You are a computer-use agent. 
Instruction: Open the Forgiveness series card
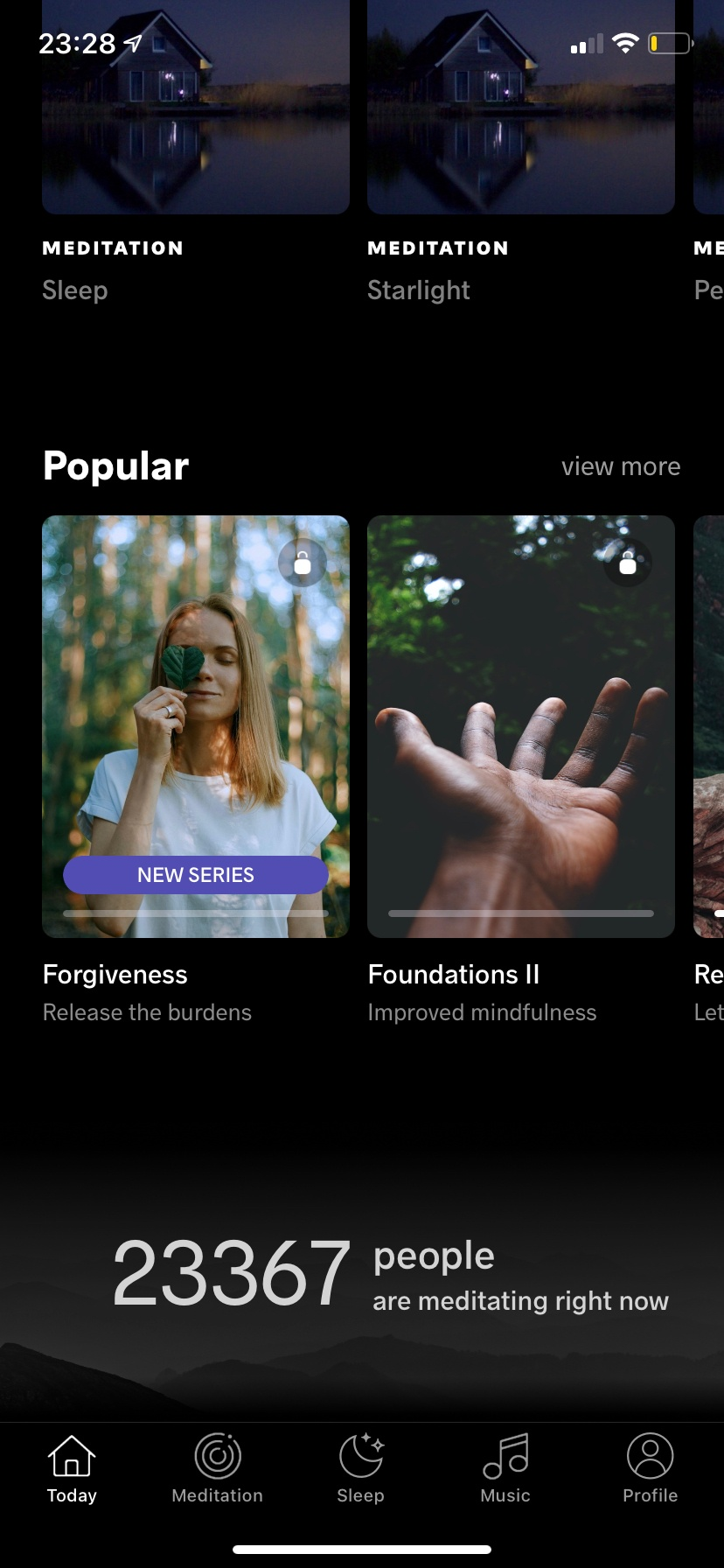[195, 726]
